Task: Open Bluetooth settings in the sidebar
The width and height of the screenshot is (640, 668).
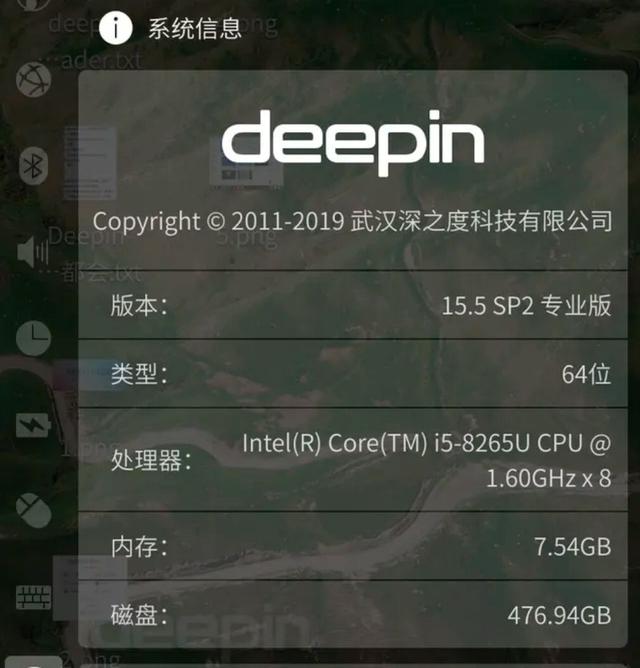Action: coord(35,165)
